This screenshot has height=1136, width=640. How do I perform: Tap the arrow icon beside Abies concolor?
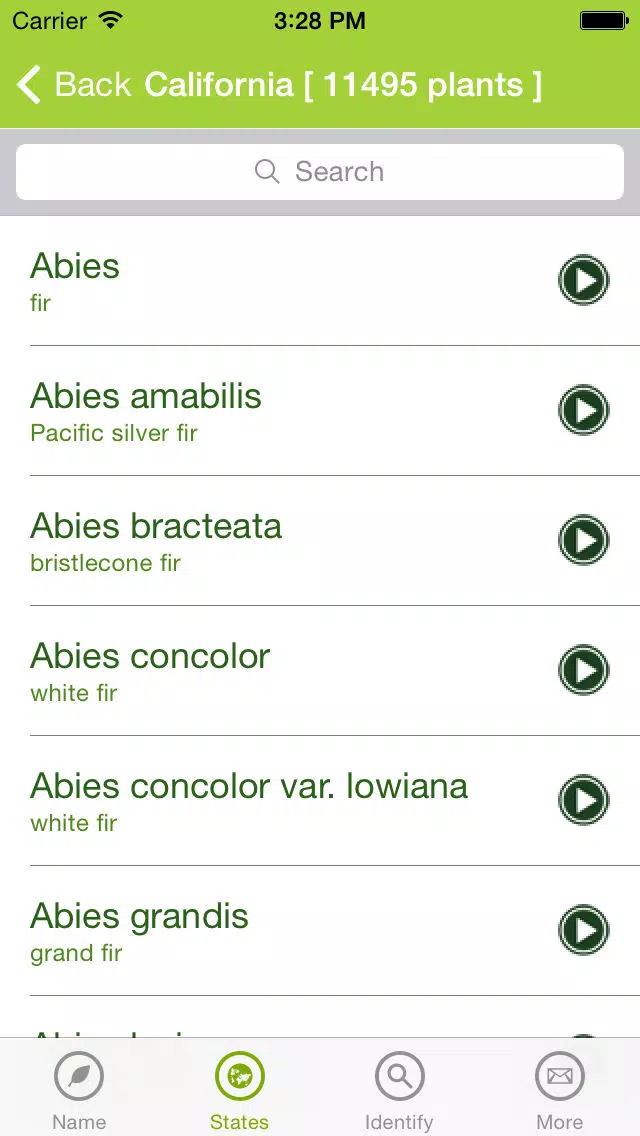point(583,670)
